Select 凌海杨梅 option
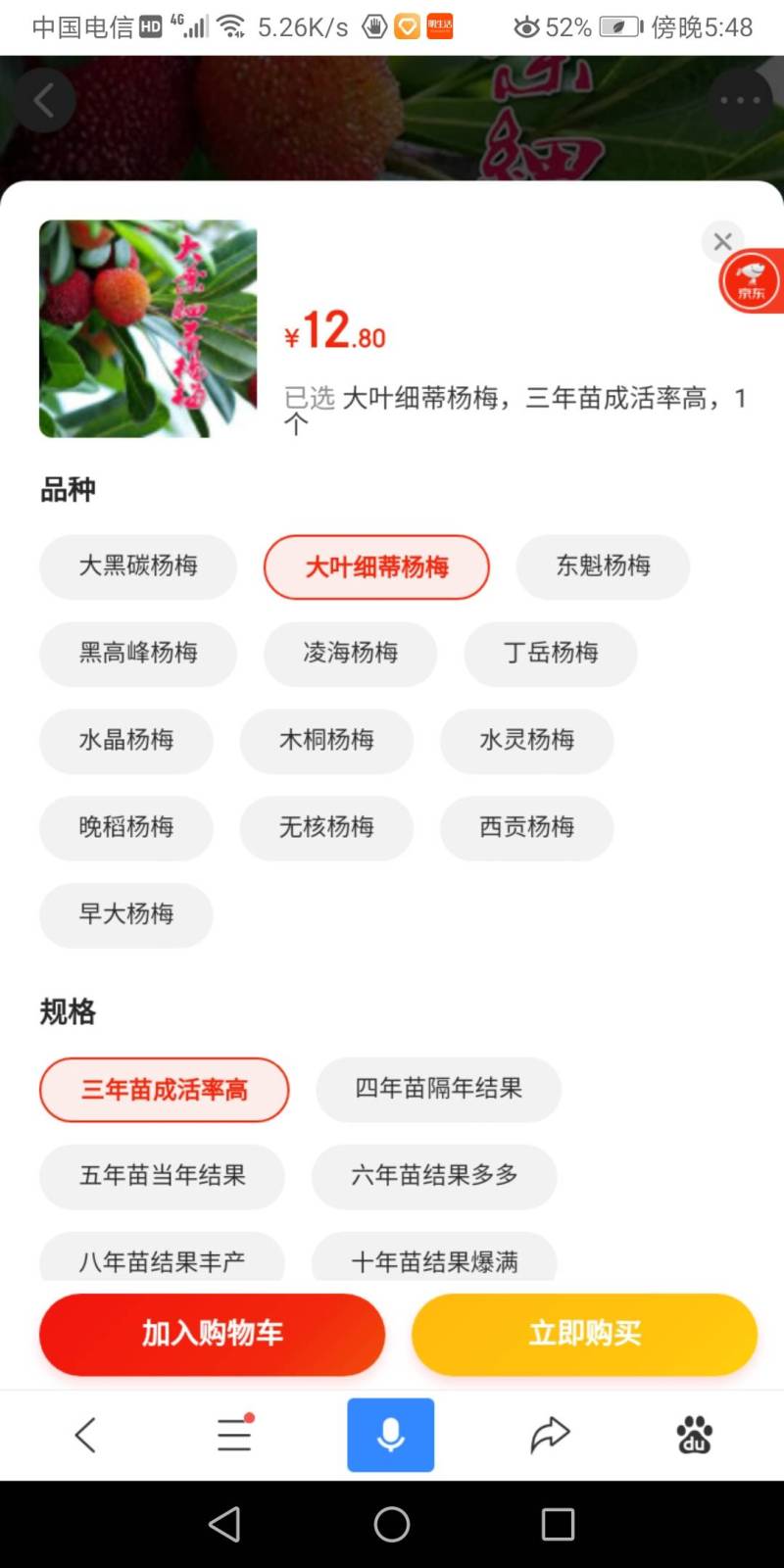This screenshot has height=1568, width=784. [350, 654]
